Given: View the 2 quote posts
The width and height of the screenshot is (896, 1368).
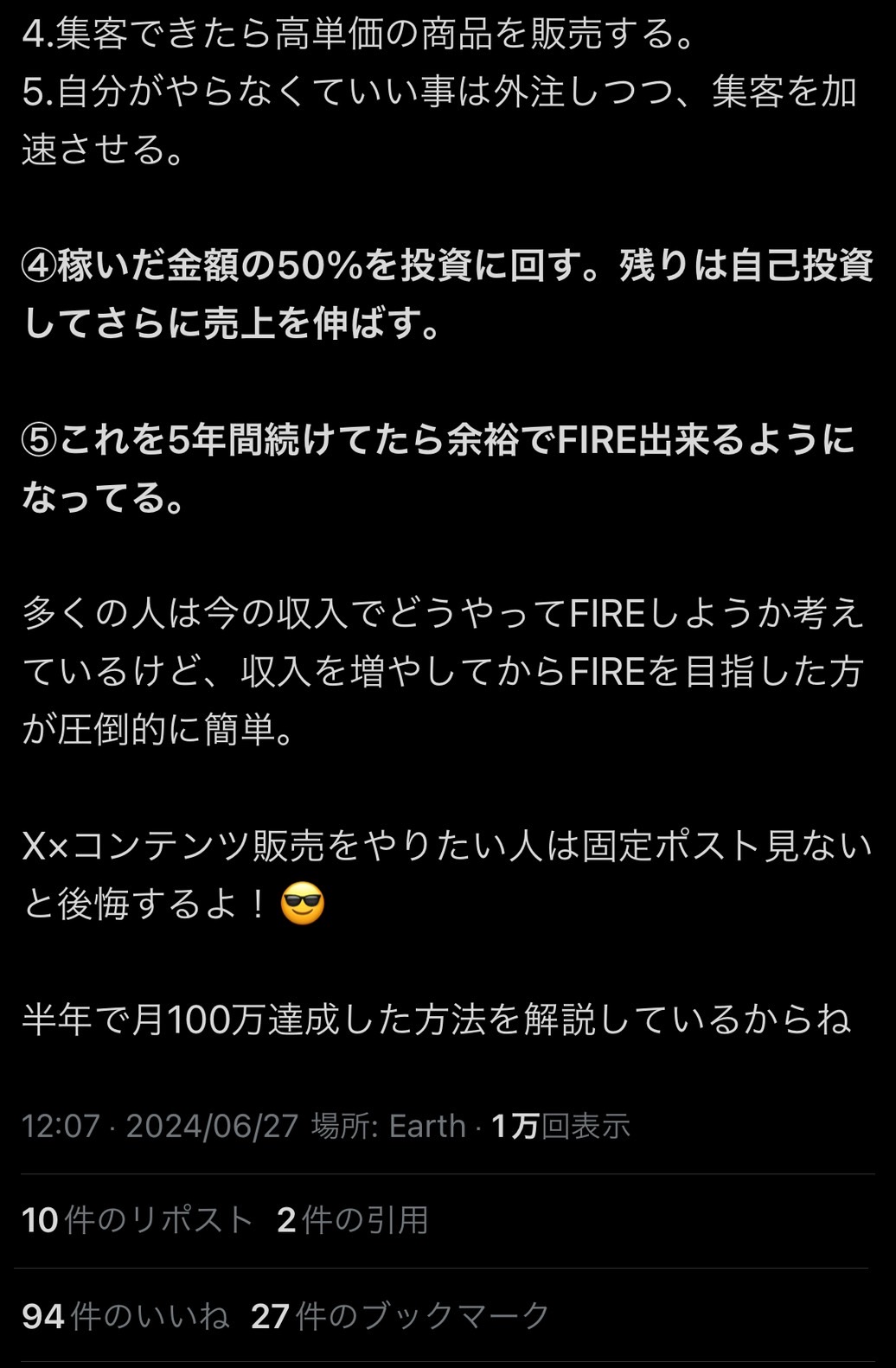Looking at the screenshot, I should pos(352,1220).
